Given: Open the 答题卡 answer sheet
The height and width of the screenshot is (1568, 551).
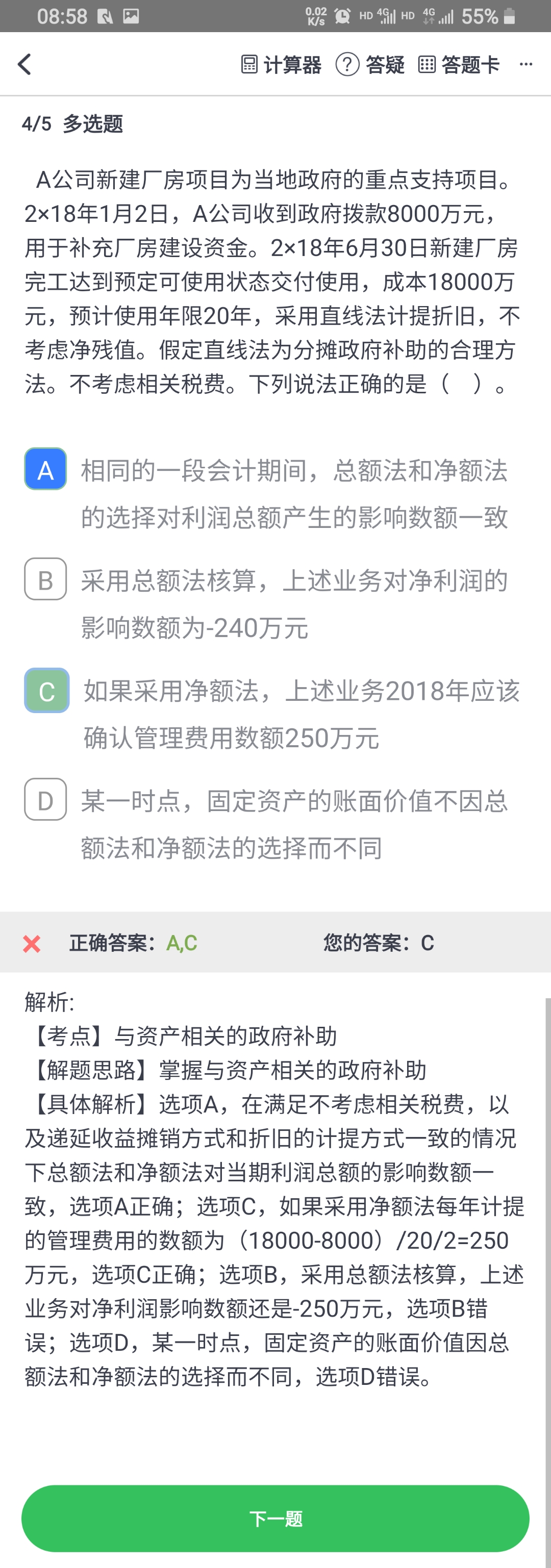Looking at the screenshot, I should (x=459, y=64).
